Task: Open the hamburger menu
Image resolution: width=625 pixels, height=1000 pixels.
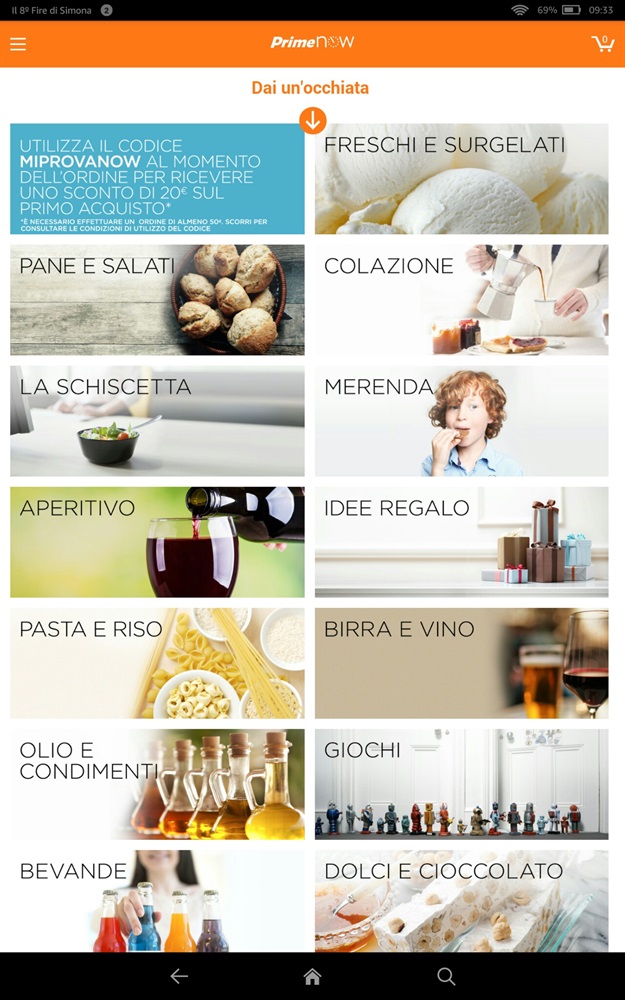Action: coord(18,44)
